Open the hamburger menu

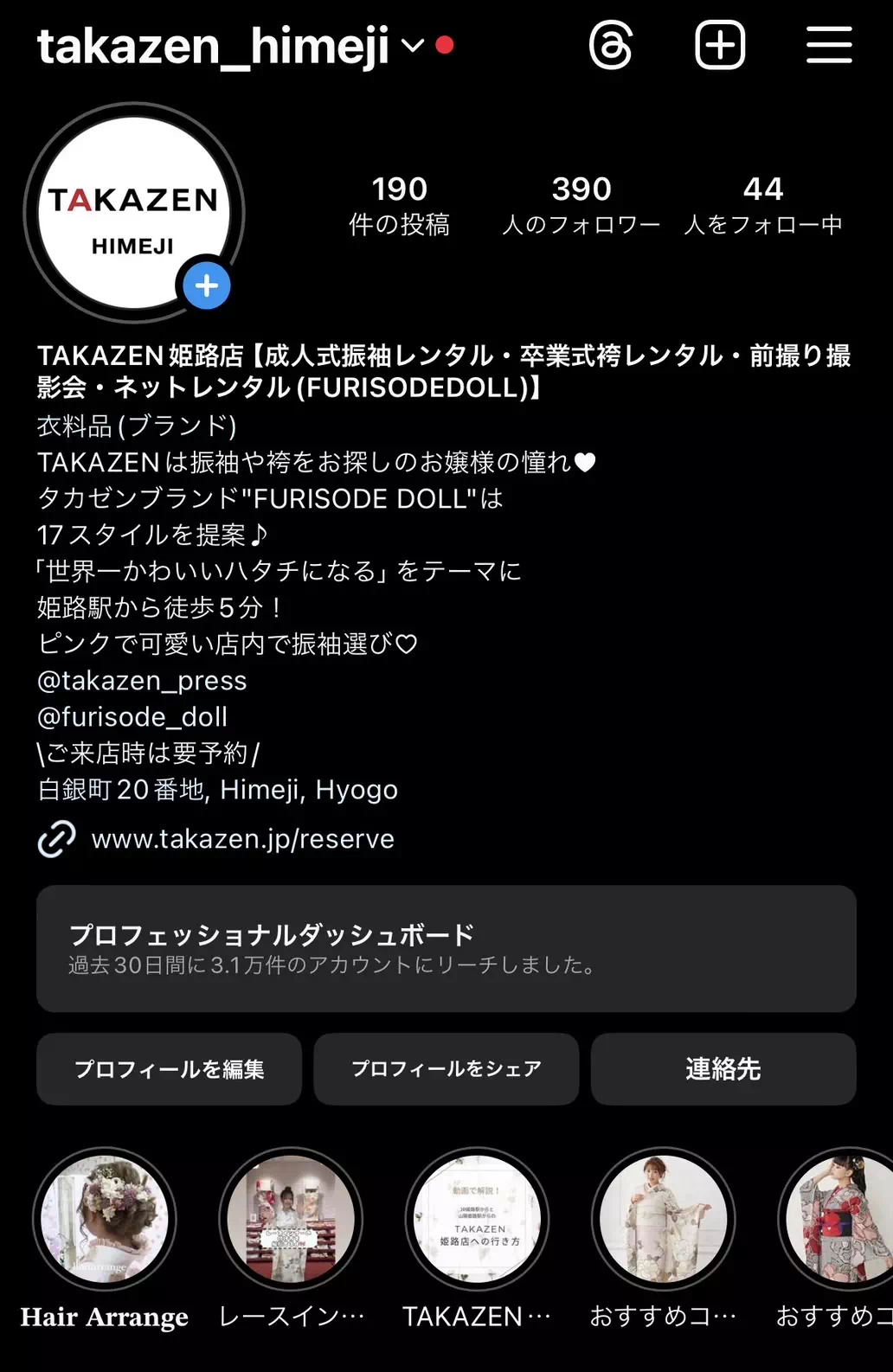(829, 45)
